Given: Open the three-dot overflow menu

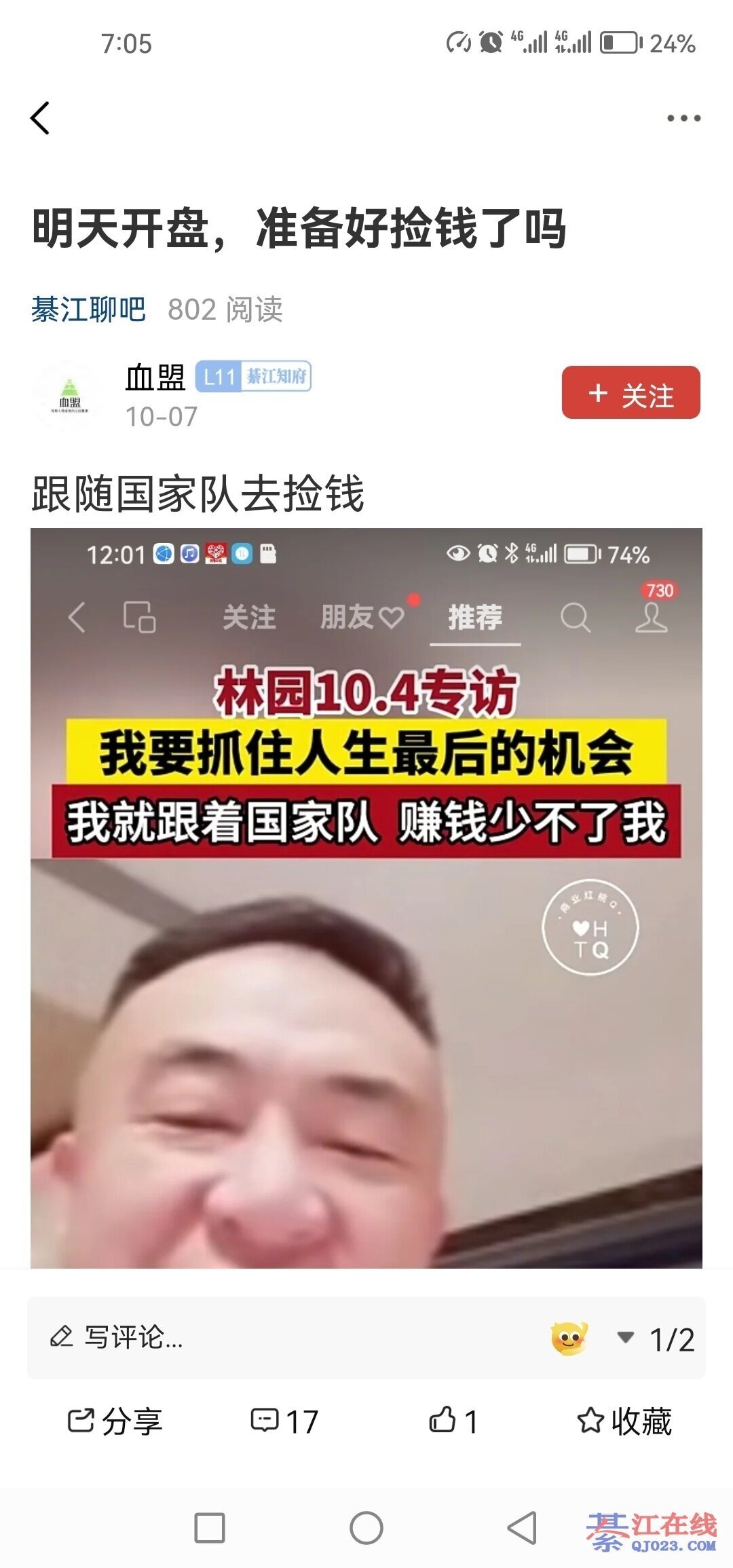Looking at the screenshot, I should [683, 118].
